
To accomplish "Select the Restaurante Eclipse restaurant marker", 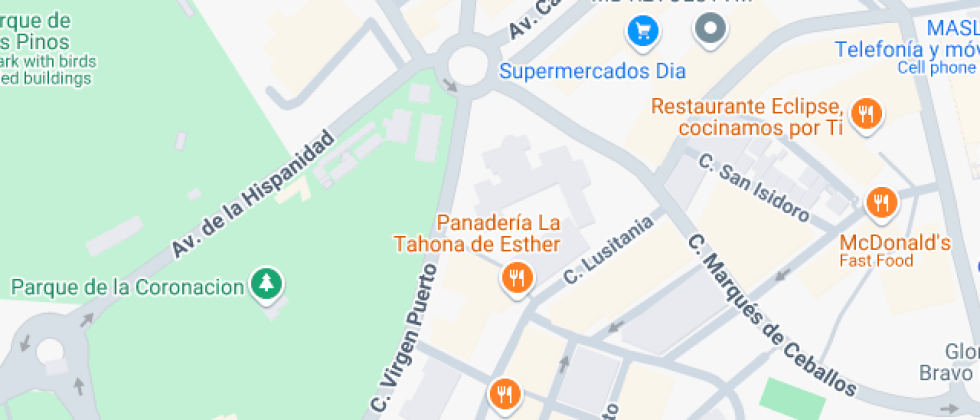I will 866,114.
